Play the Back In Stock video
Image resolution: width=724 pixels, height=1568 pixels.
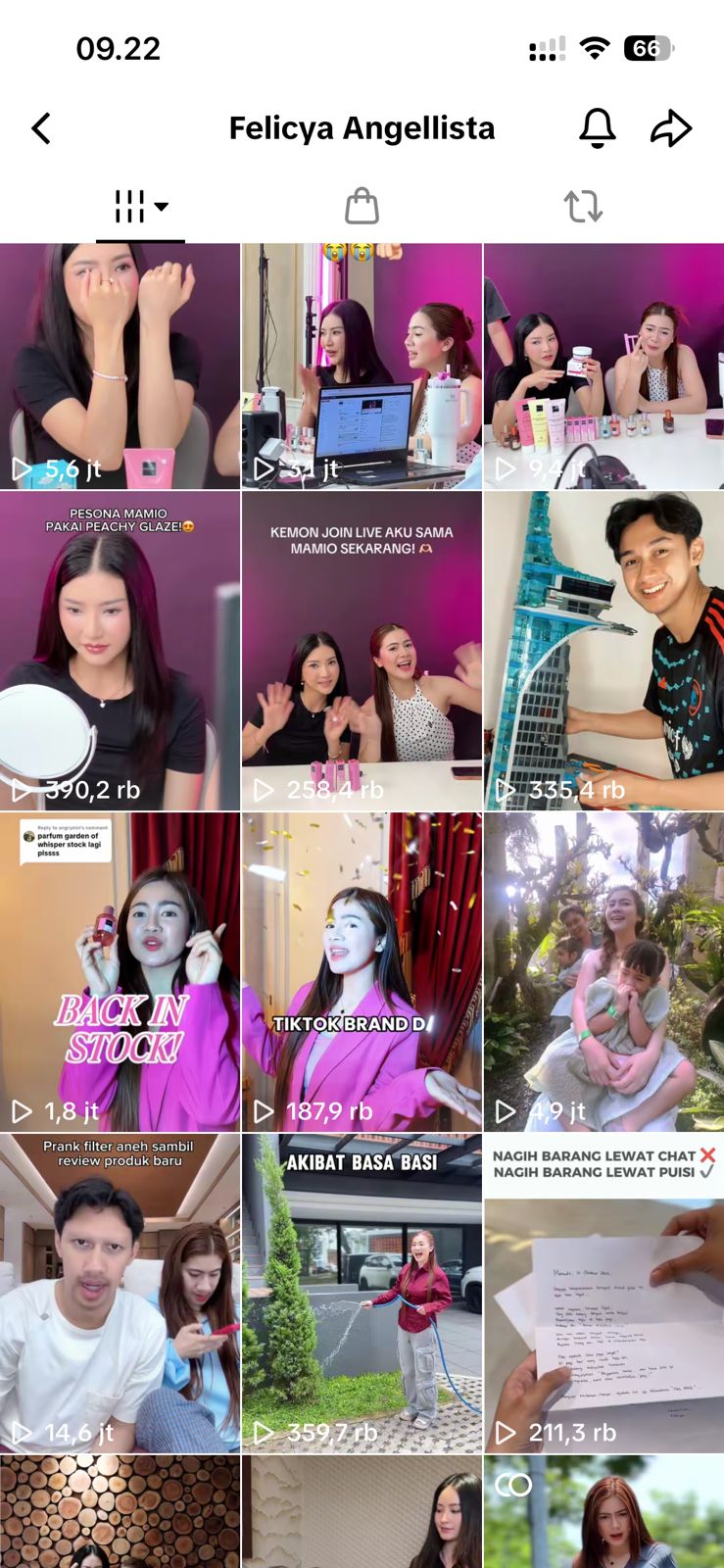[120, 971]
